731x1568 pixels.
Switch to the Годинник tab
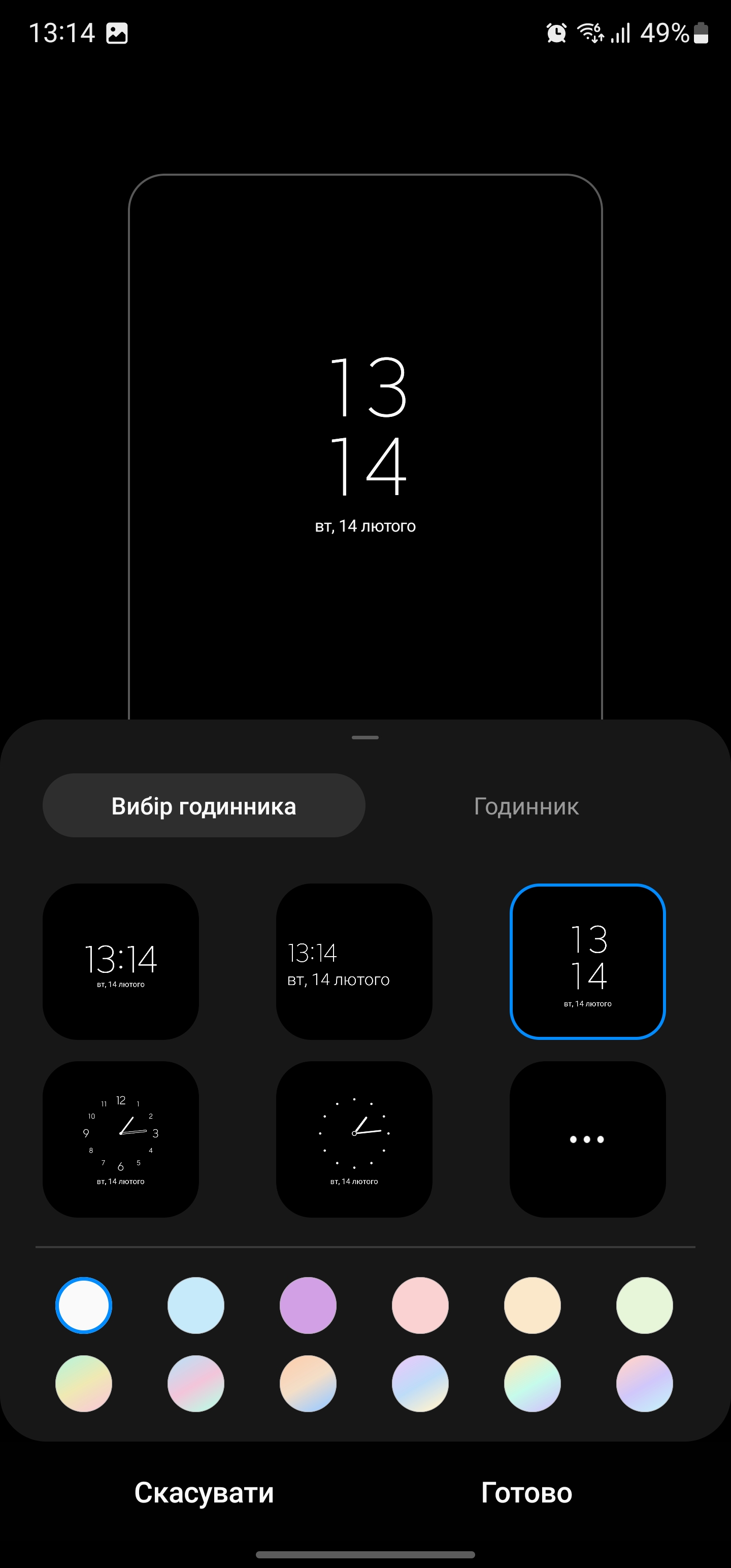click(526, 806)
